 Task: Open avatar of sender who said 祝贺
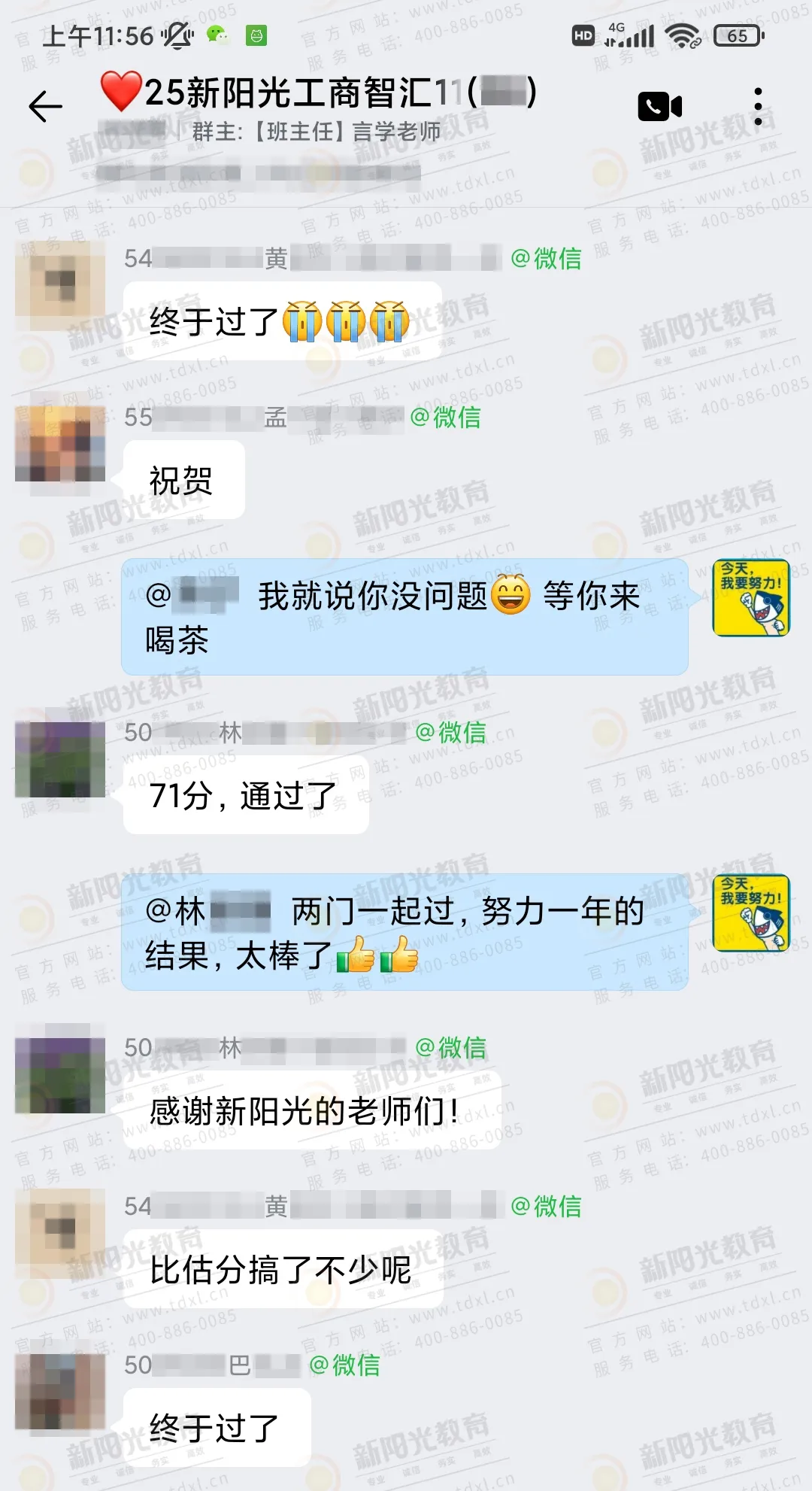click(x=60, y=444)
